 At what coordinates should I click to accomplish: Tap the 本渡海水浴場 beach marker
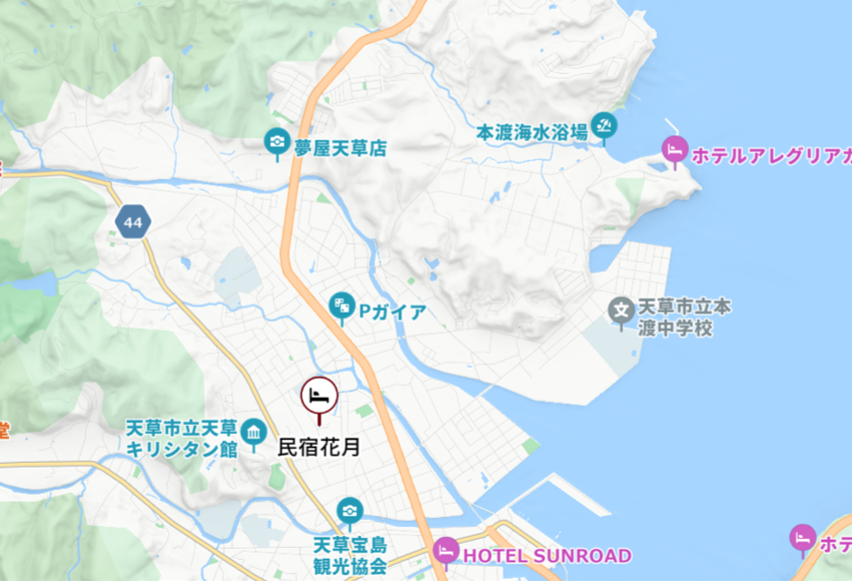pos(604,126)
